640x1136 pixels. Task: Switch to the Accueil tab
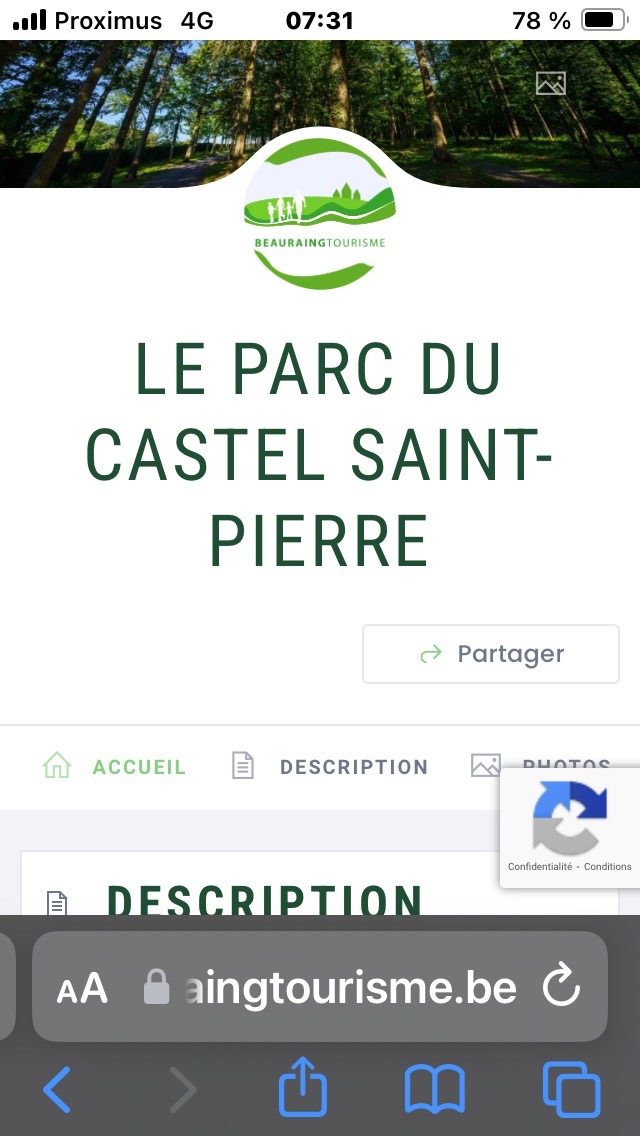[x=115, y=767]
